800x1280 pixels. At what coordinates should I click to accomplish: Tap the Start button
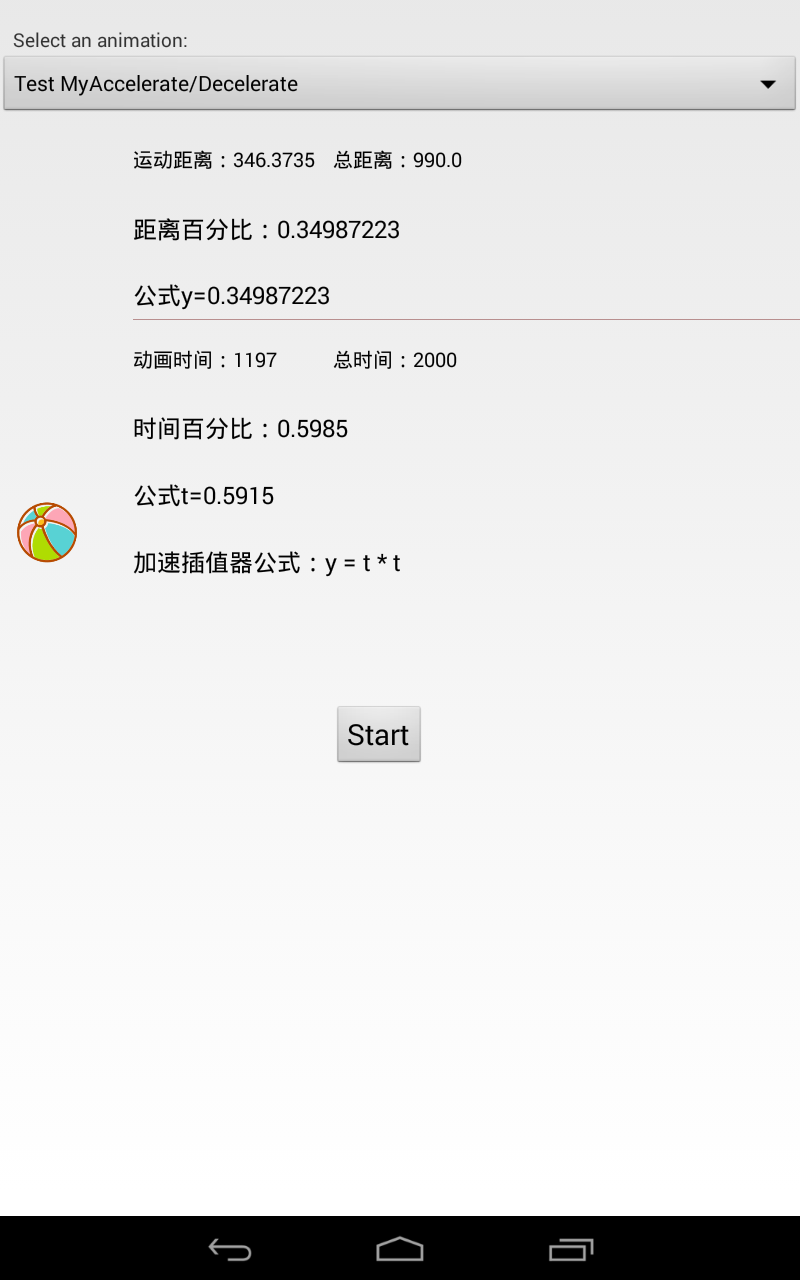click(x=379, y=735)
